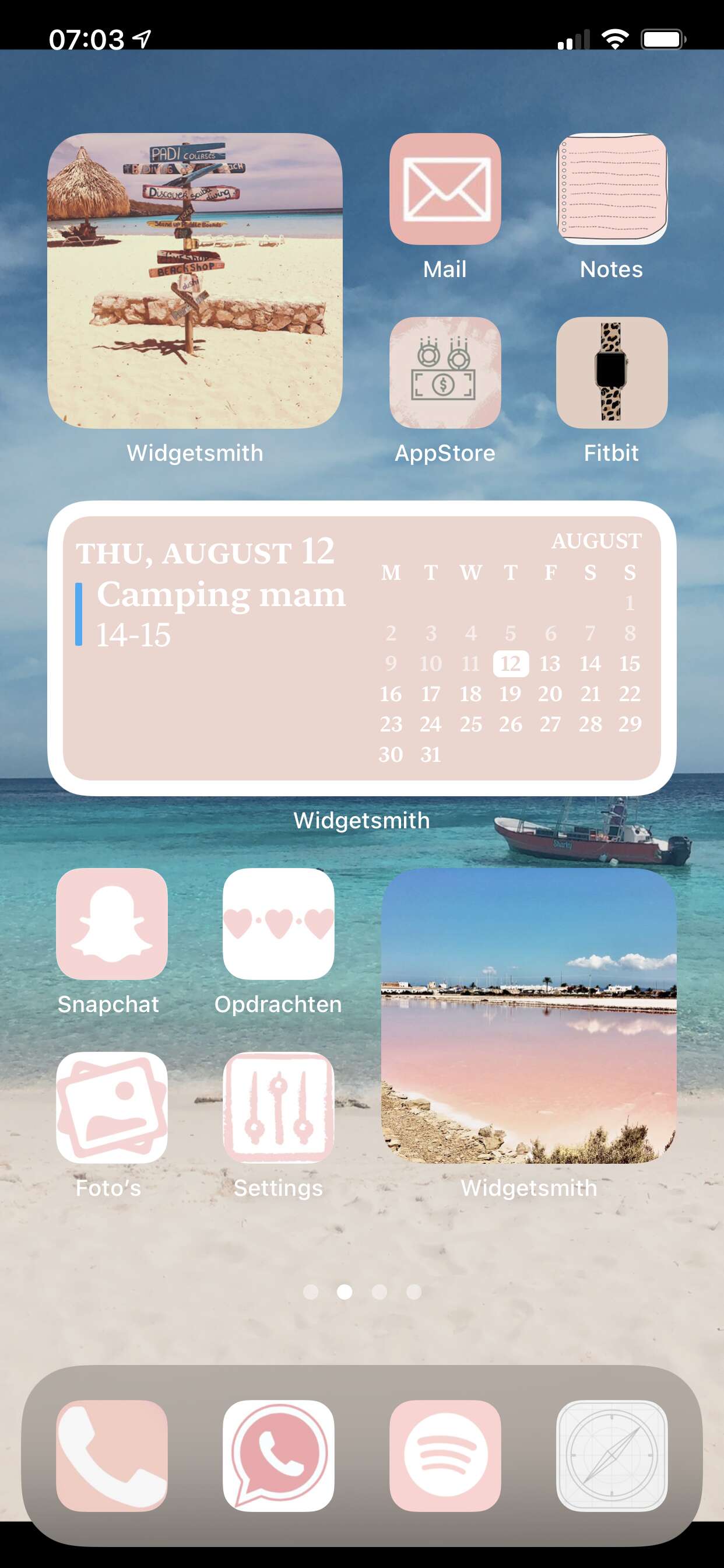Launch the Notes app
The height and width of the screenshot is (1568, 724).
(x=611, y=188)
